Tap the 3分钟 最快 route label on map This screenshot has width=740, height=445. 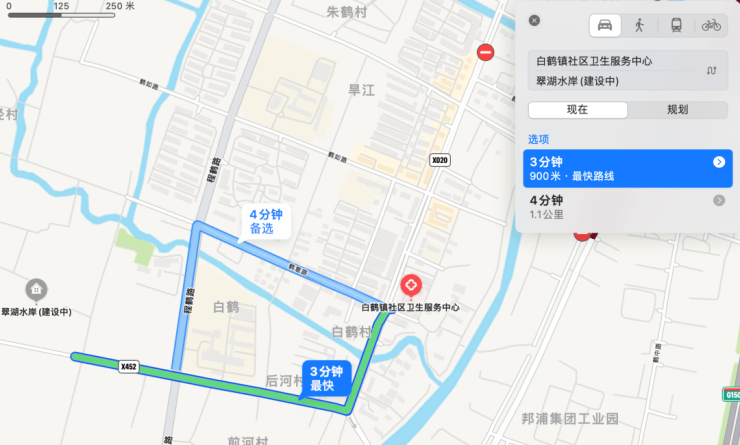tap(325, 377)
